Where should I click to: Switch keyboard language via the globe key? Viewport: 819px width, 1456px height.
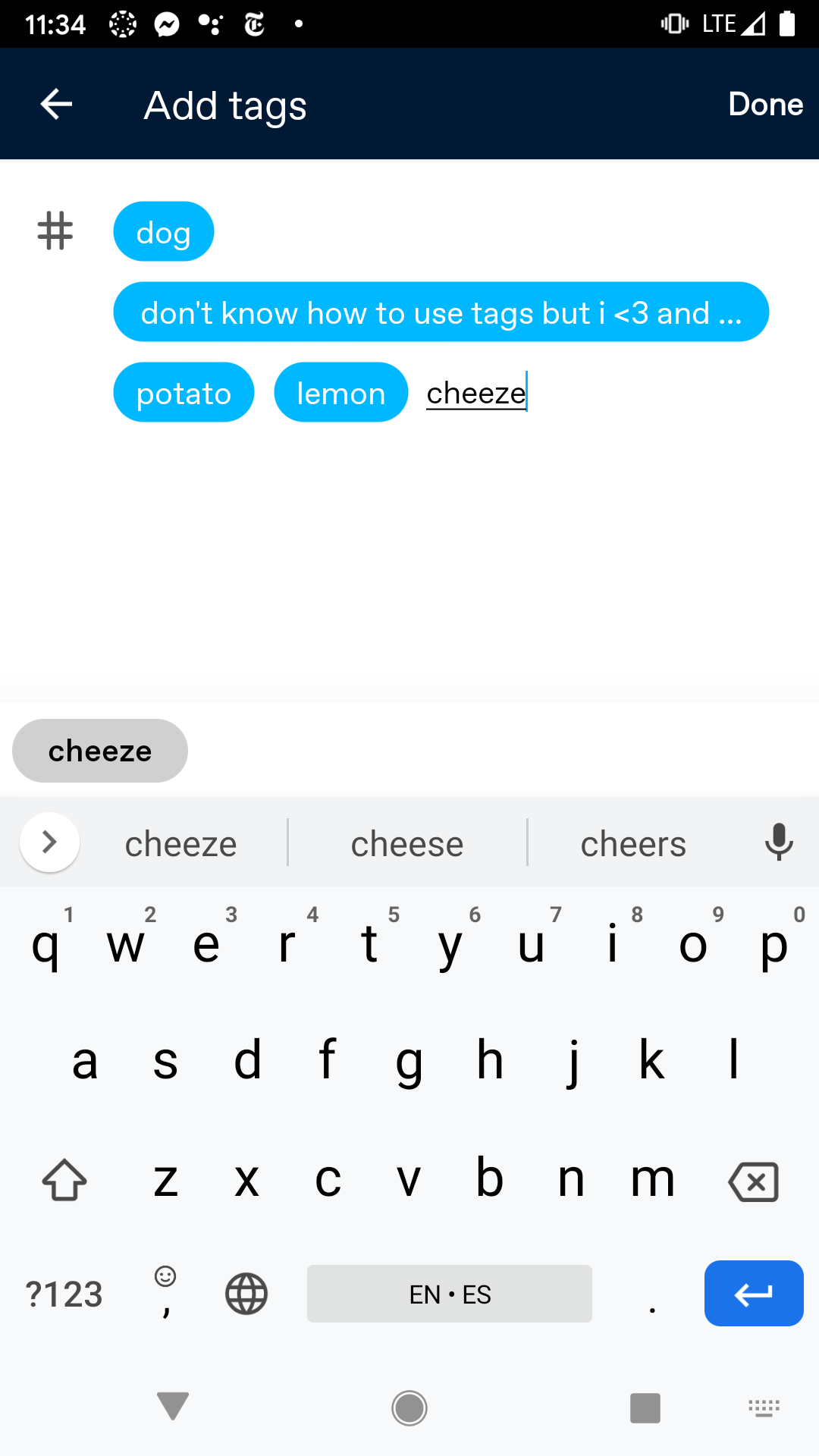pos(245,1294)
